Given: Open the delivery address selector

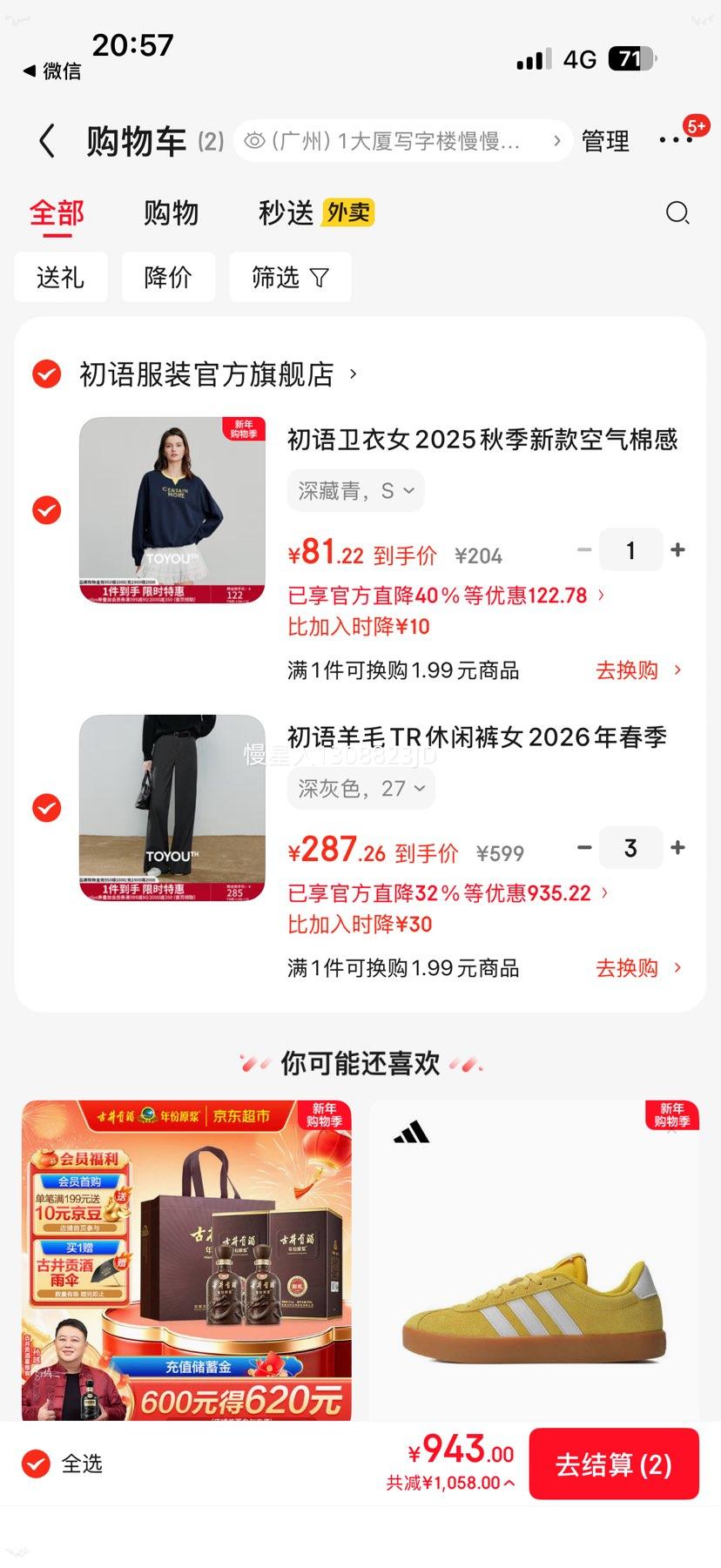Looking at the screenshot, I should click(x=402, y=141).
